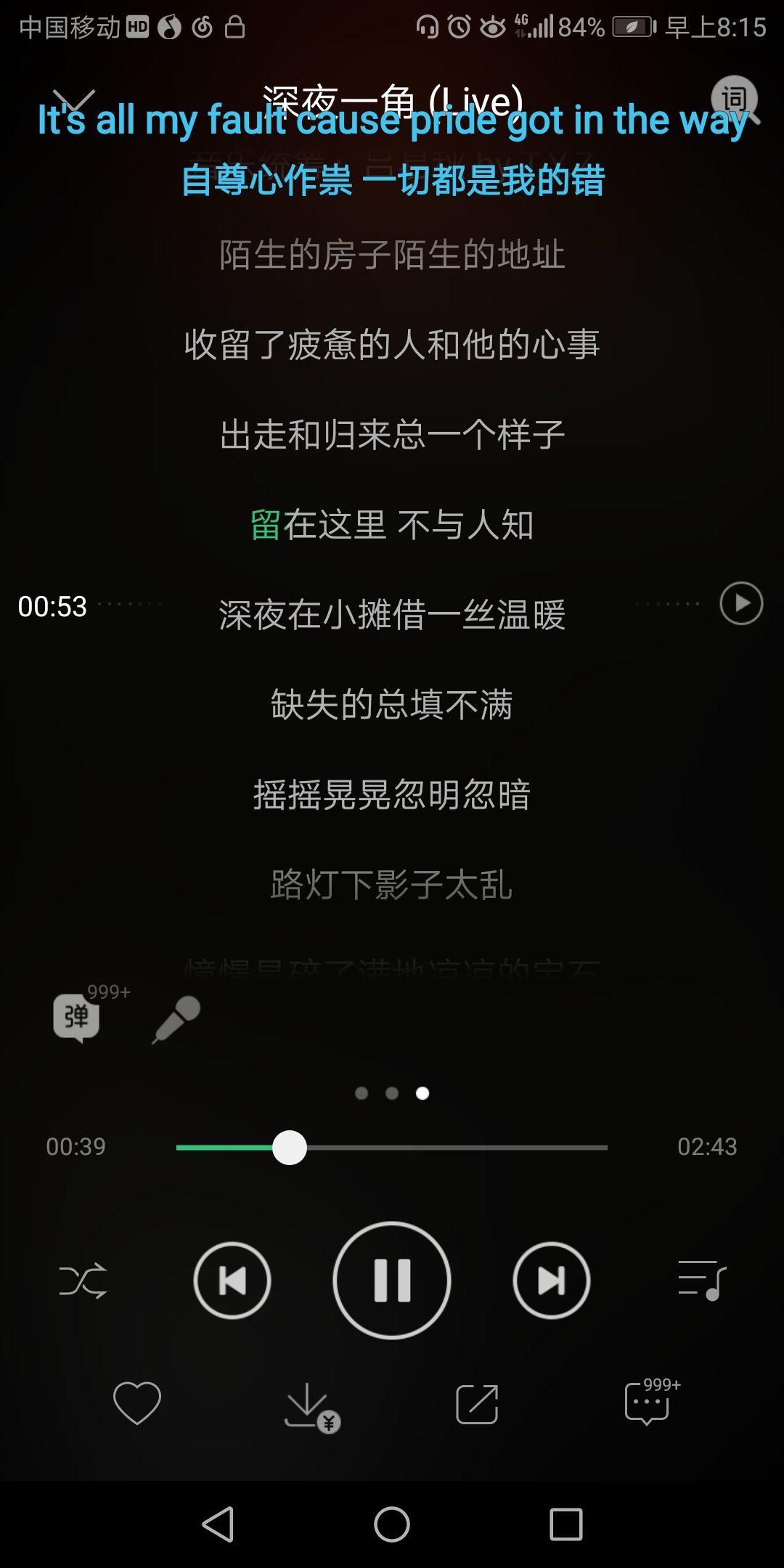Return to the system home screen
This screenshot has height=1568, width=784.
(x=392, y=1523)
